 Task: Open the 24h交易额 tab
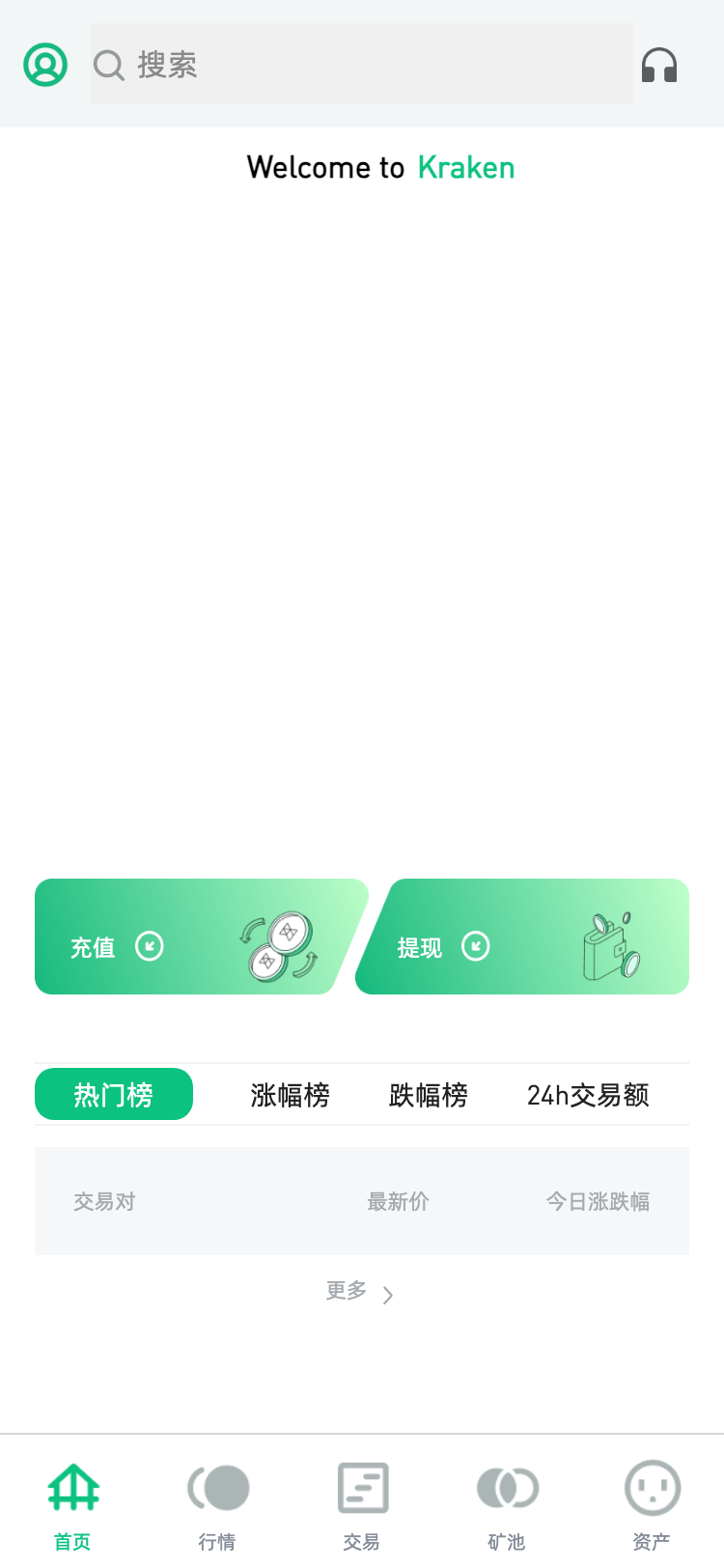586,1094
